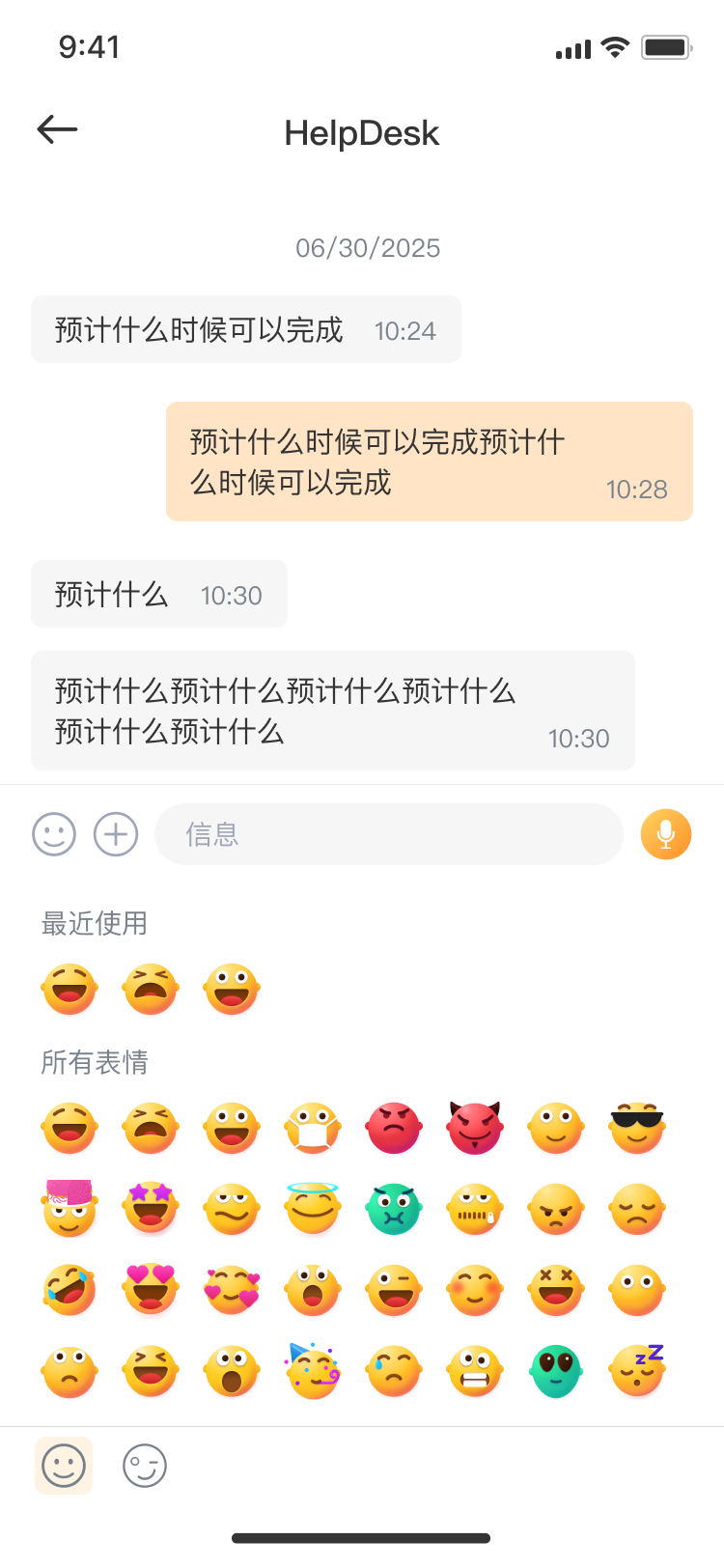Pick the angry red face emoji
724x1568 pixels.
[393, 1128]
